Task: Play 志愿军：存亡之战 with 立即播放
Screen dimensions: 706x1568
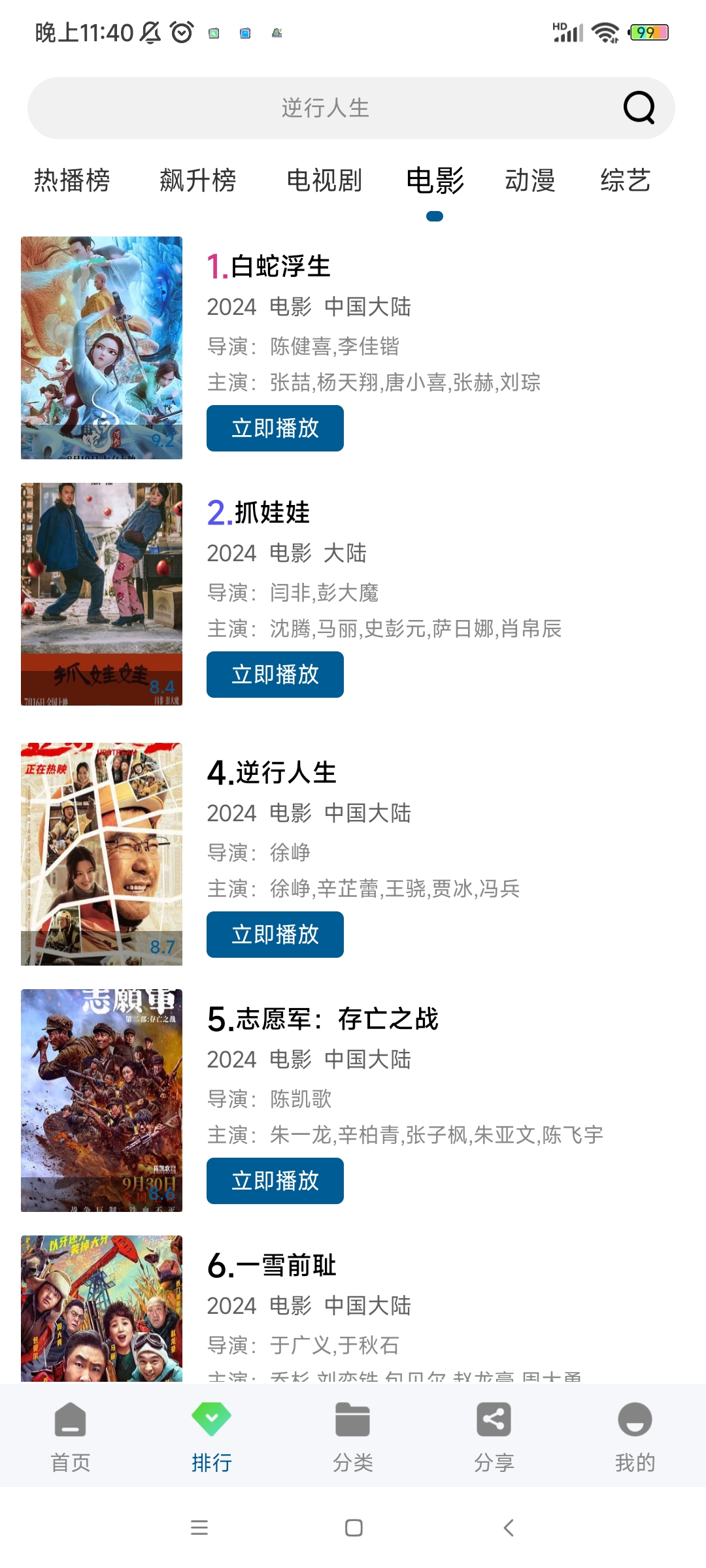Action: (275, 1181)
